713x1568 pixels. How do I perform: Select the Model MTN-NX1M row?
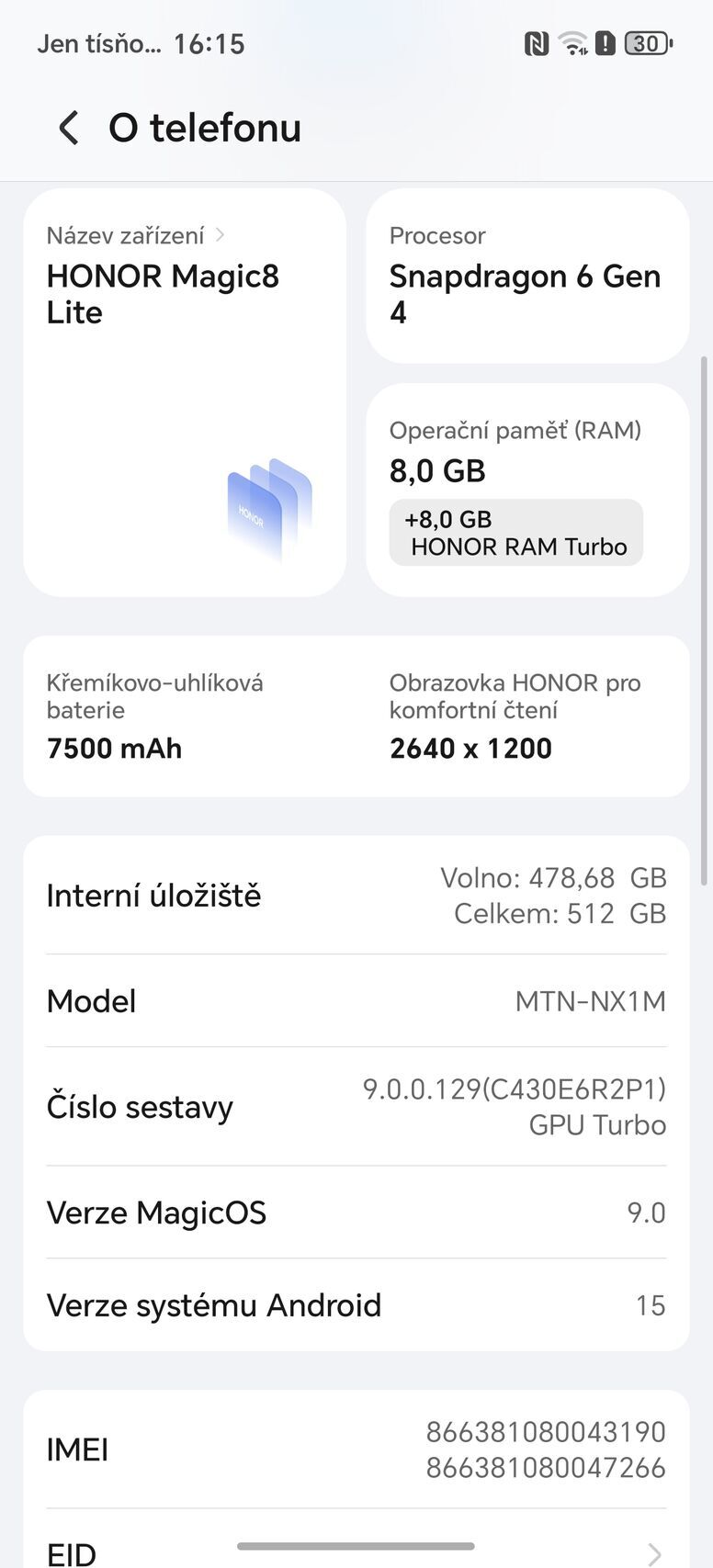(356, 1001)
